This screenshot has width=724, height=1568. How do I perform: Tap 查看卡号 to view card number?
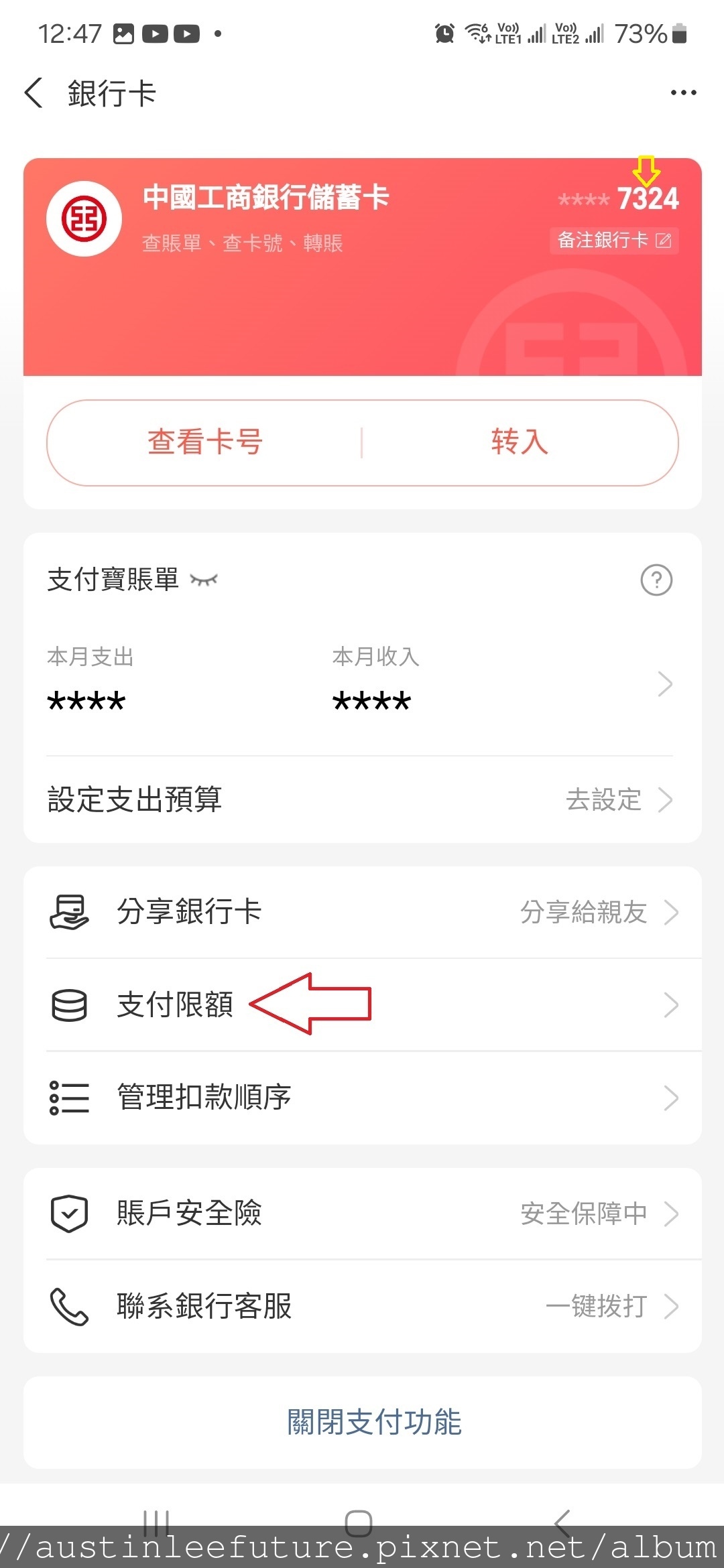(204, 442)
